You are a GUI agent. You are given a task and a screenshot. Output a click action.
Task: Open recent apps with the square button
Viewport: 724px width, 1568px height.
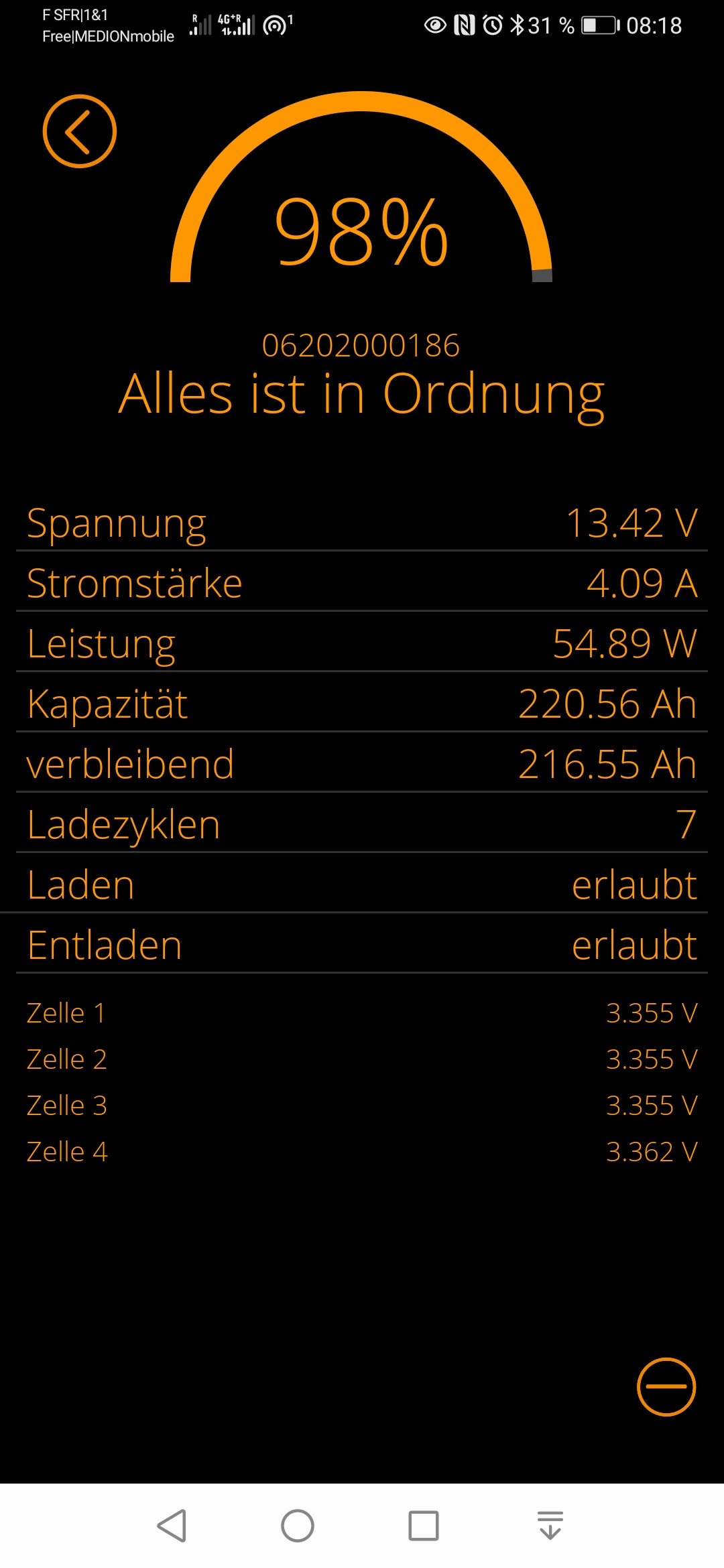click(x=424, y=1526)
